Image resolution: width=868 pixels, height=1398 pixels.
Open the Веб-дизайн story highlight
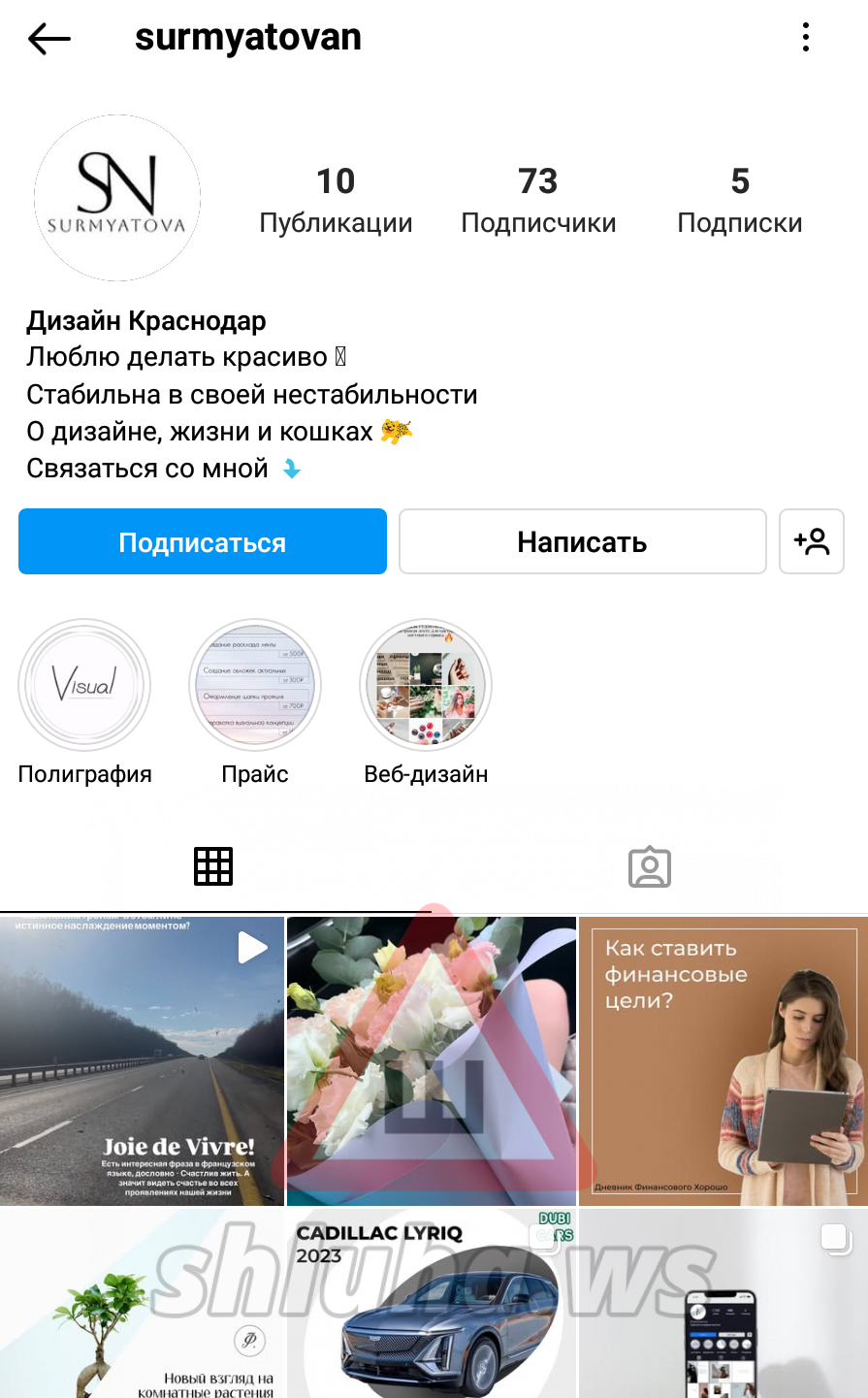tap(426, 686)
